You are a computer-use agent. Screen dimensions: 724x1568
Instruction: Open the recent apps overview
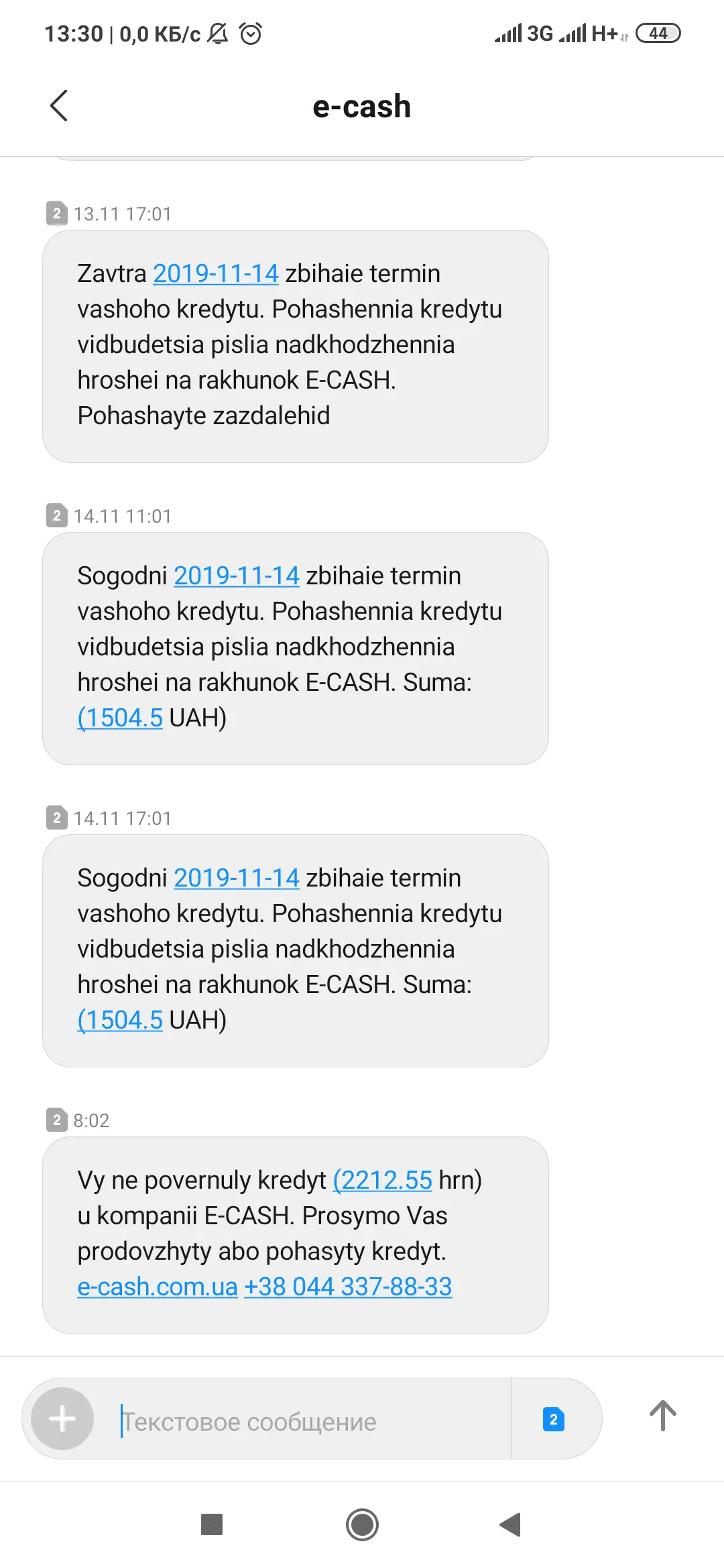coord(212,1525)
